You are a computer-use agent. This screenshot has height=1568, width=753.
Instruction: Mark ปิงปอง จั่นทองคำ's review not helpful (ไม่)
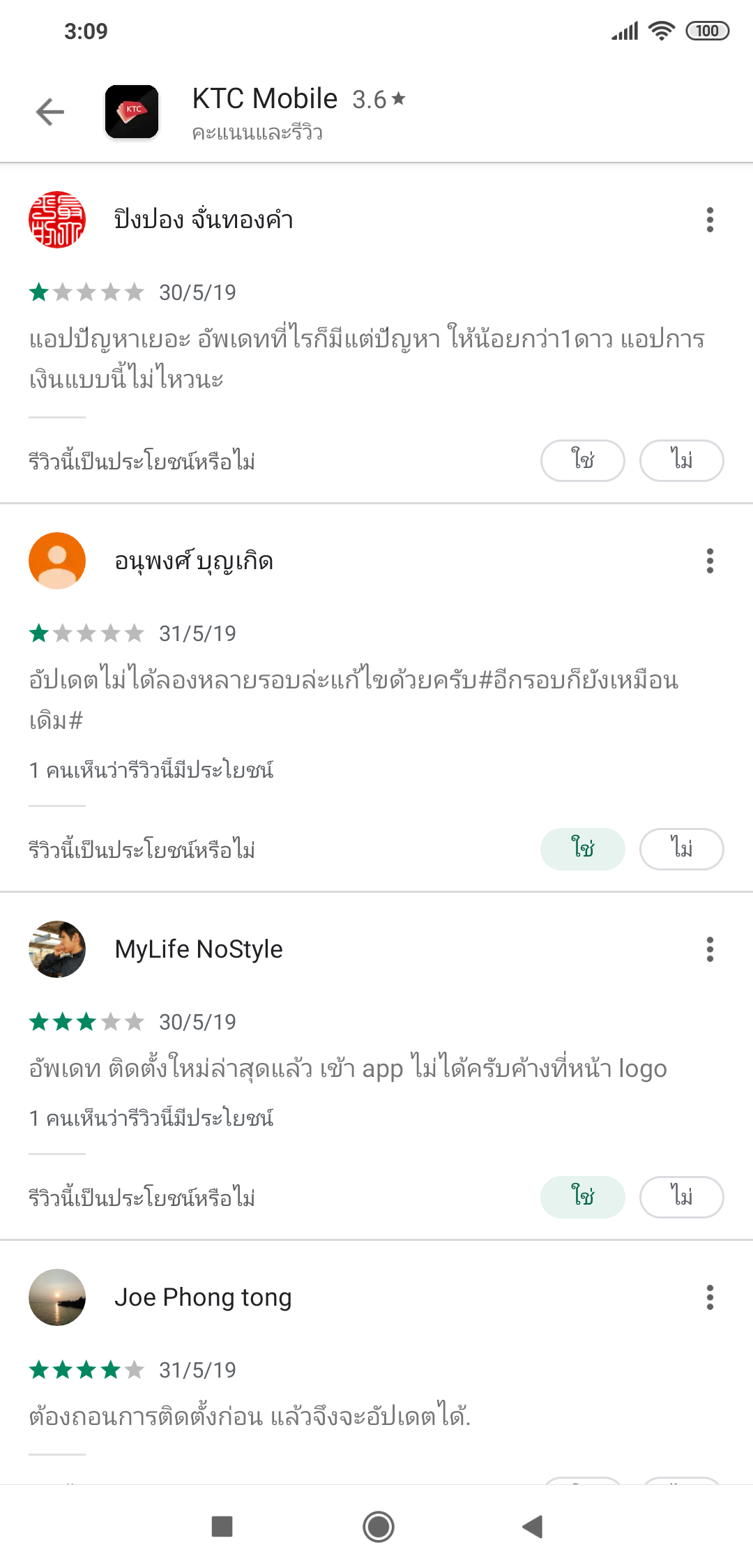[x=681, y=460]
